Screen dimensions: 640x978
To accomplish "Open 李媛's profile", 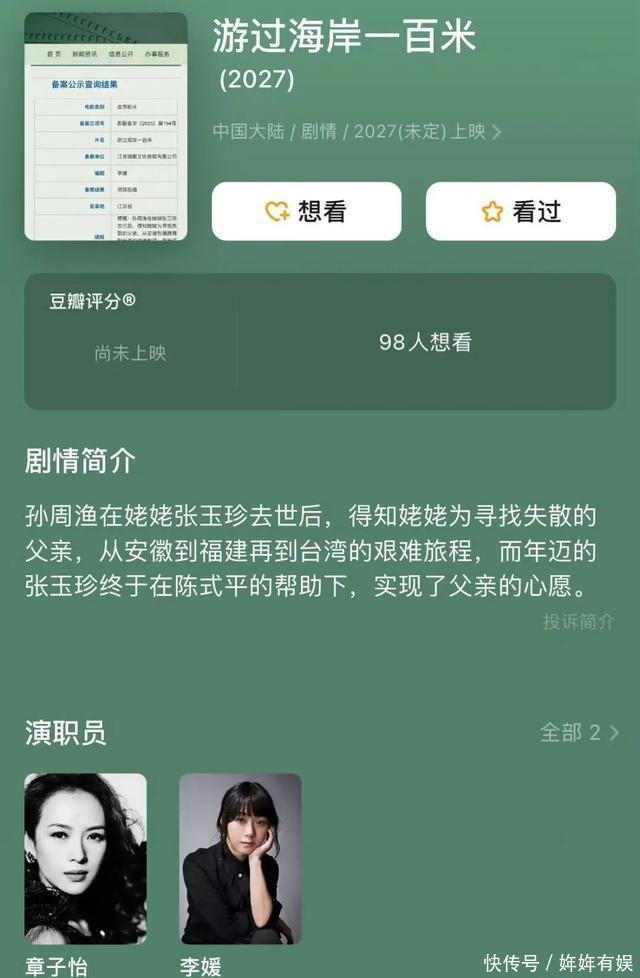I will click(240, 858).
